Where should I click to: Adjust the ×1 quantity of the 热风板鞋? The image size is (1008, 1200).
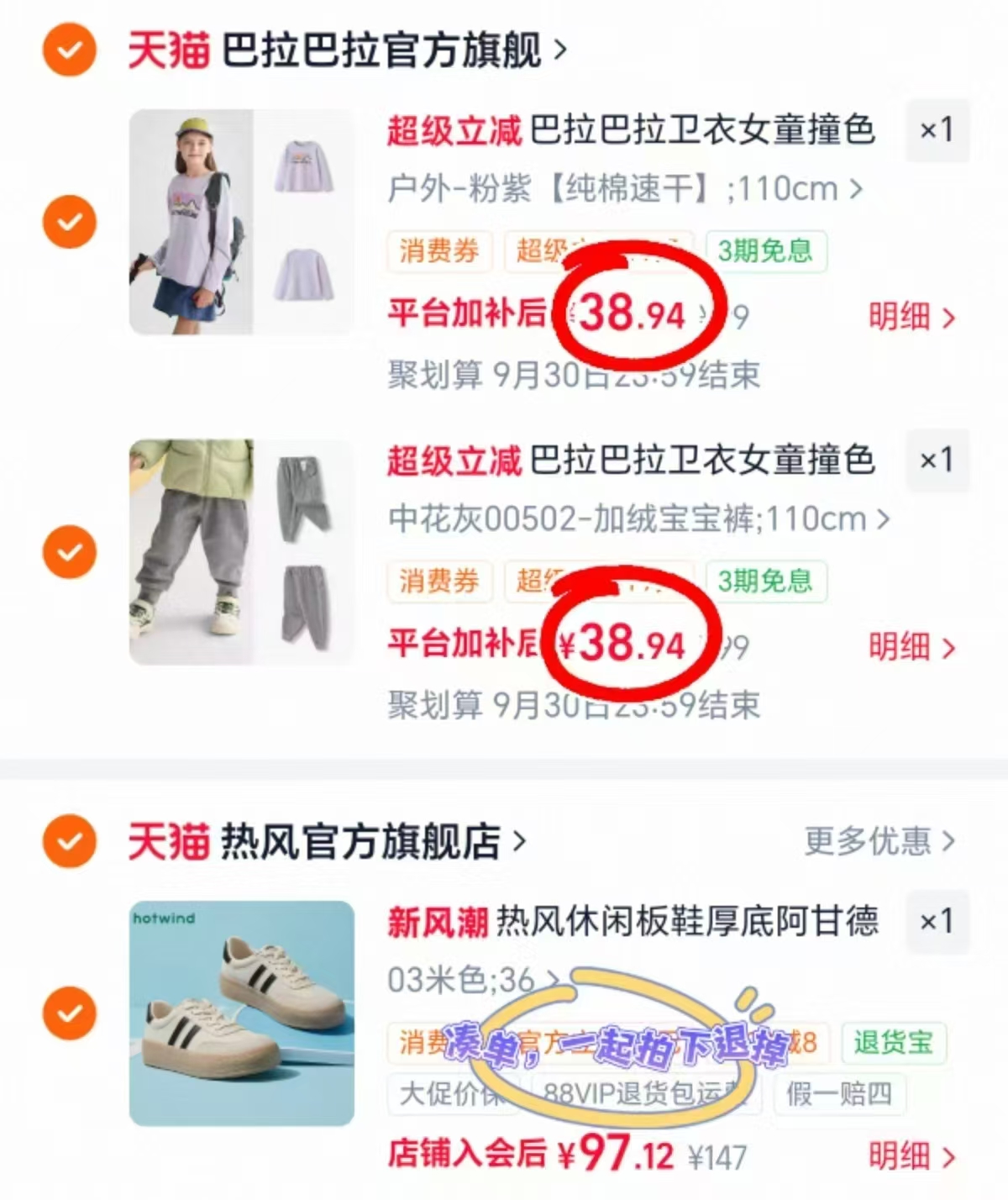point(937,921)
